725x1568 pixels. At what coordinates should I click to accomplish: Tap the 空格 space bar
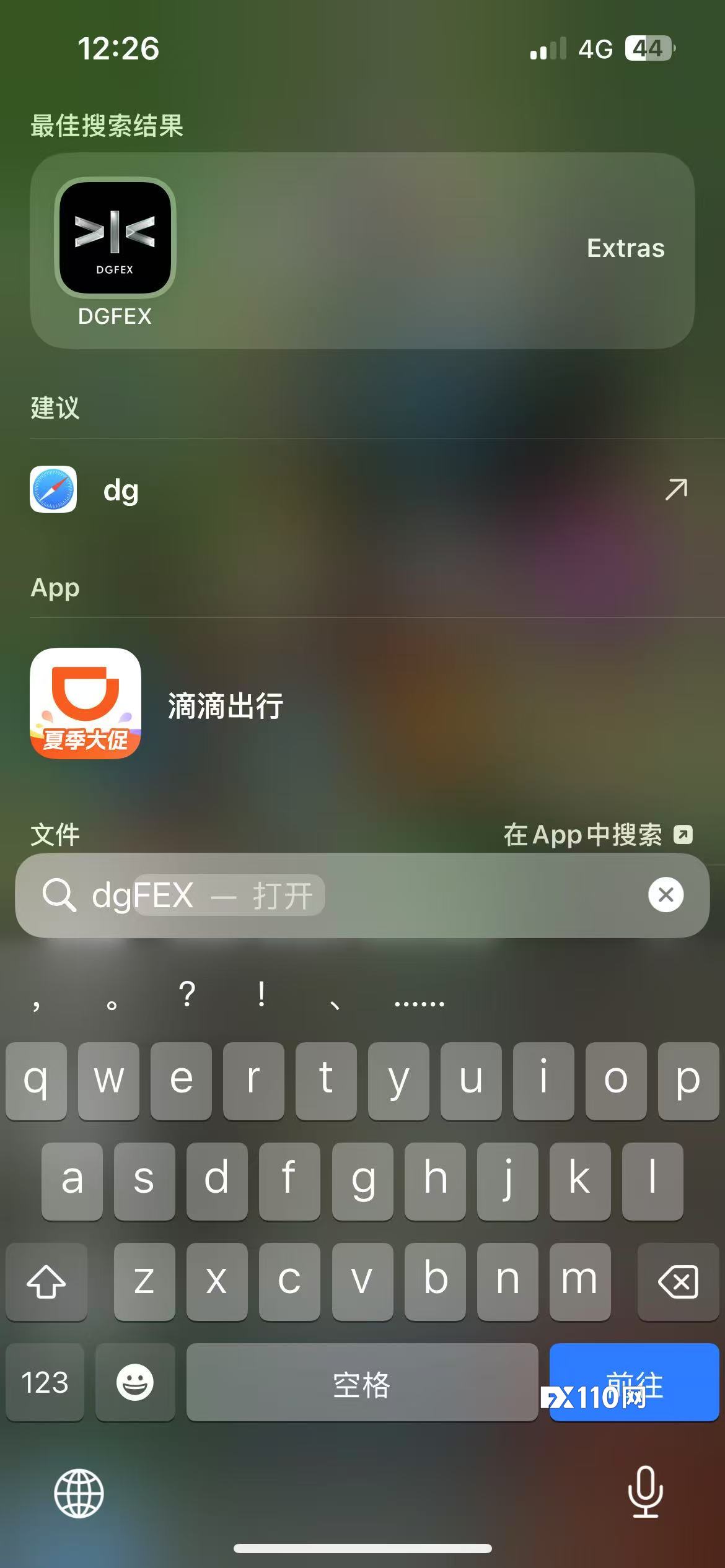pos(362,1383)
